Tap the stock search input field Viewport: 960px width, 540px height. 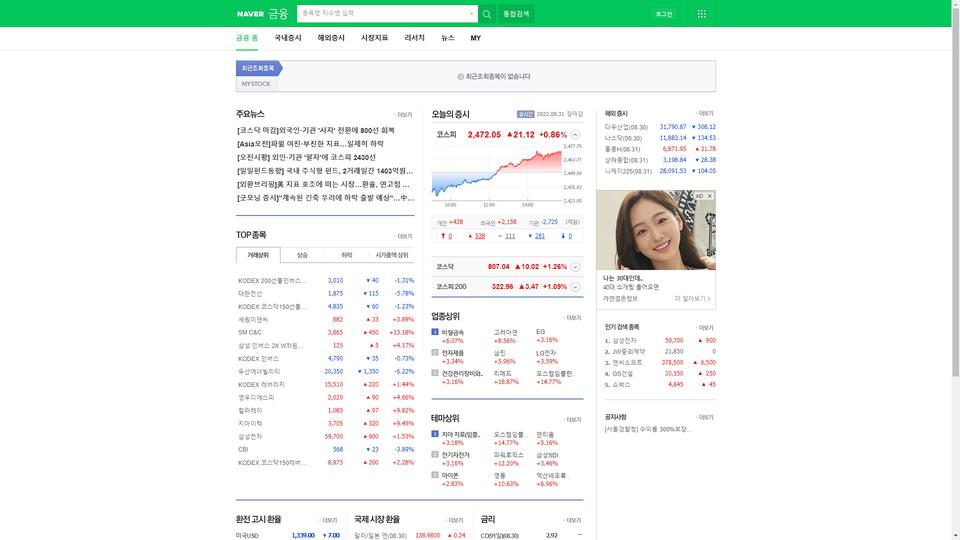tap(384, 14)
